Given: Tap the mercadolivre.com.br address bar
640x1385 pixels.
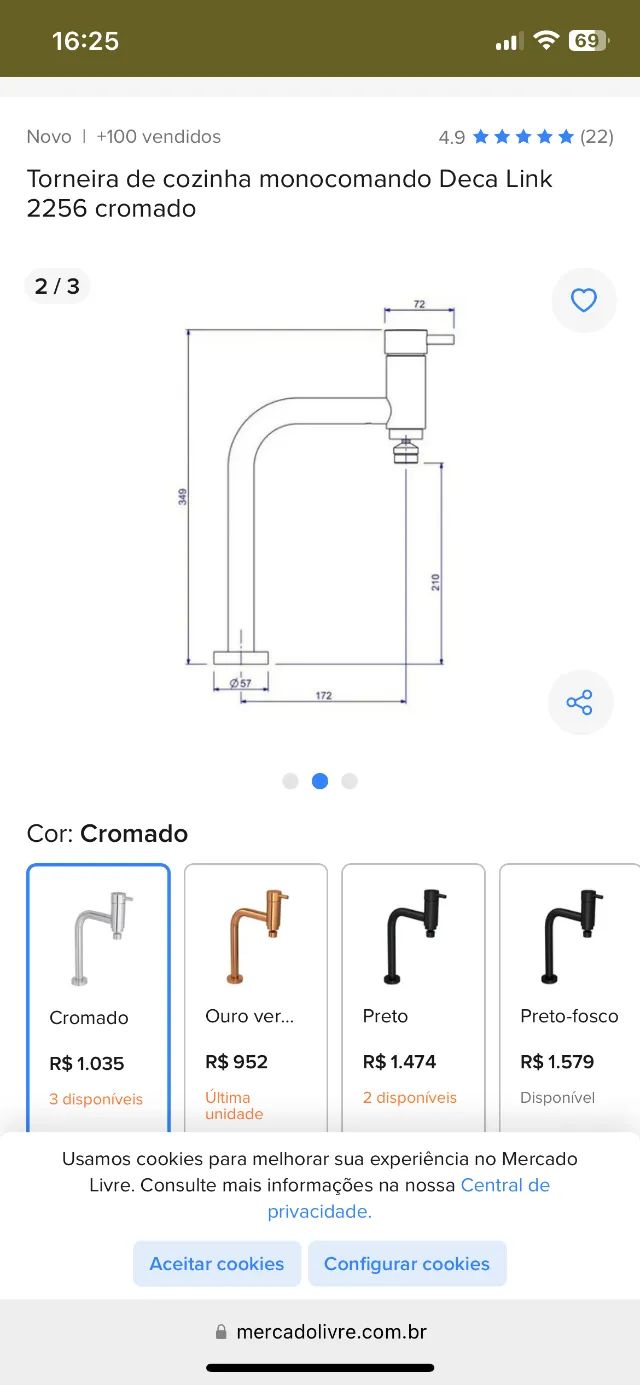Looking at the screenshot, I should tap(320, 1332).
